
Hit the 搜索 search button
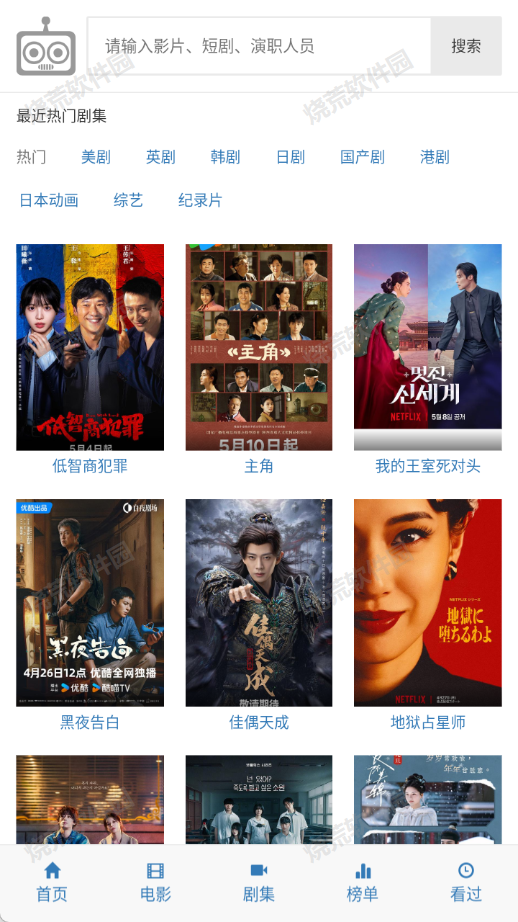466,46
